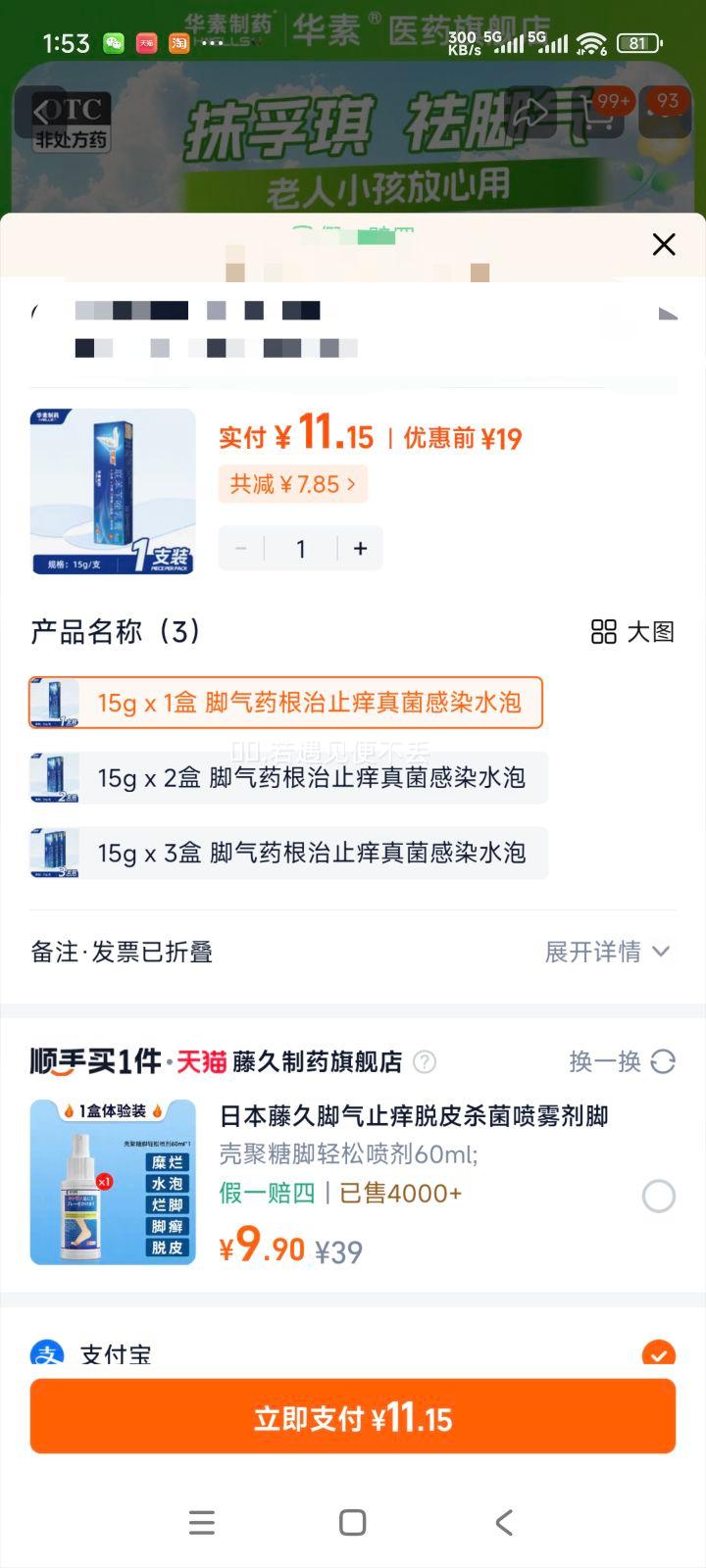Select the add-on spray product radio button
Screen dimensions: 706x1568
click(x=659, y=1197)
